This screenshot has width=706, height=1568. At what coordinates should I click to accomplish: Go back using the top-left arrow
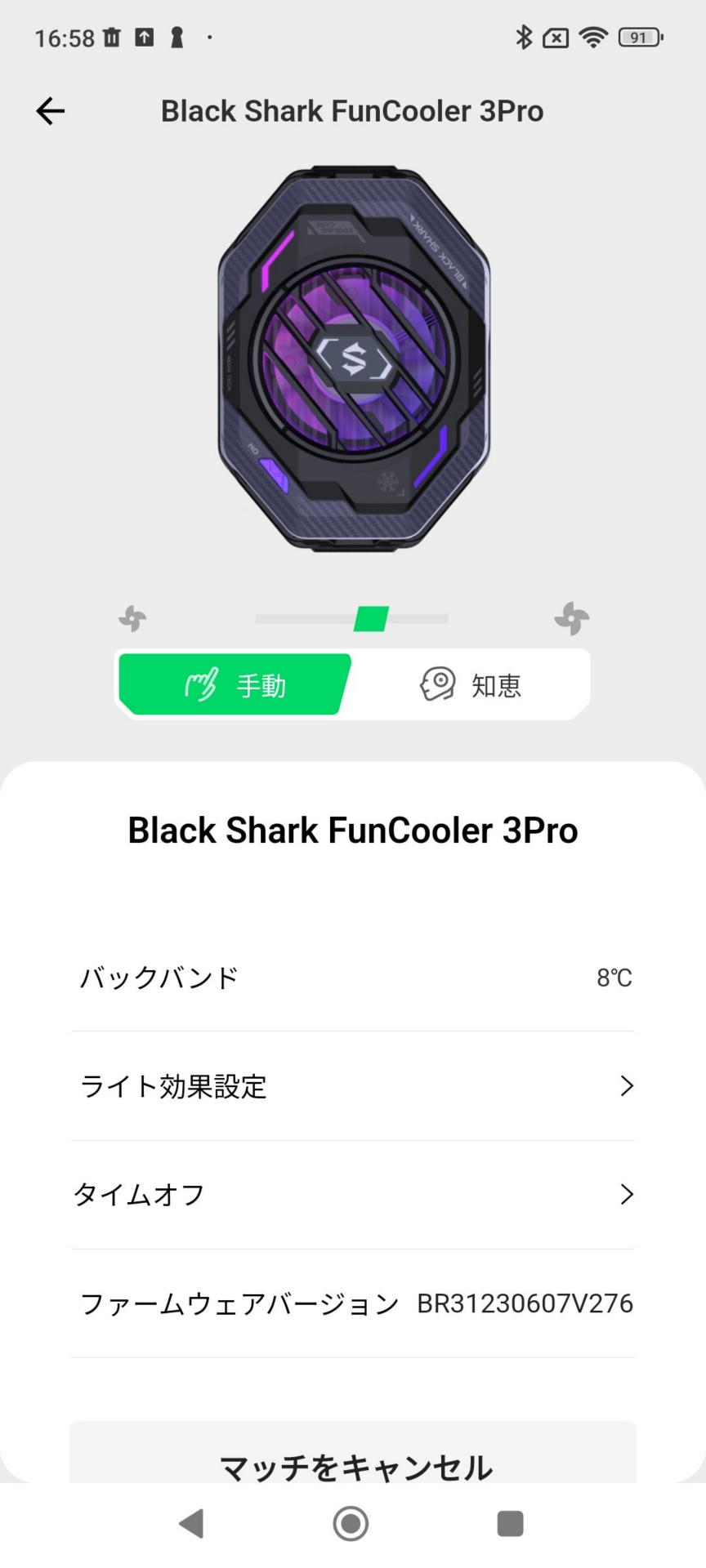[x=51, y=111]
